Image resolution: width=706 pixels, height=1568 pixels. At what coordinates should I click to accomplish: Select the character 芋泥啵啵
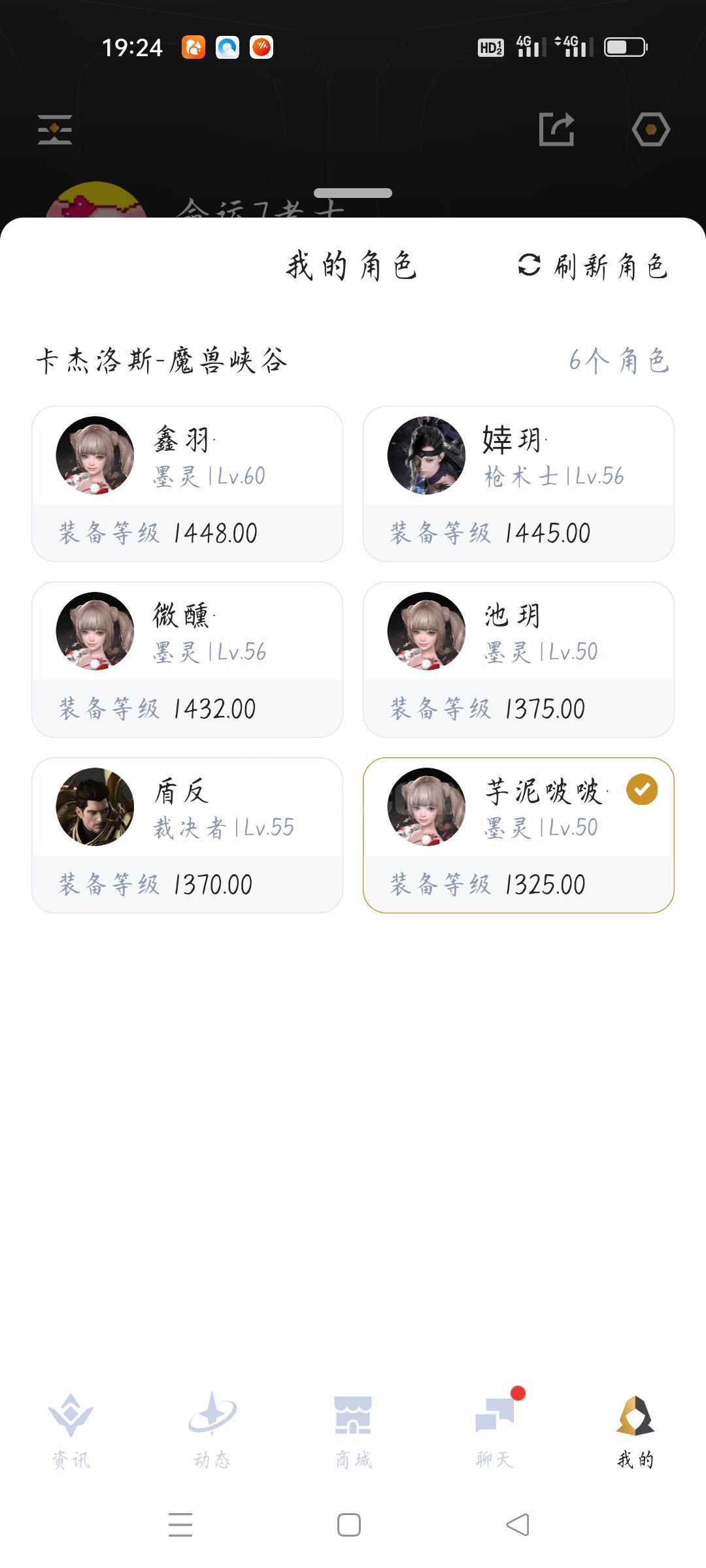pyautogui.click(x=518, y=835)
